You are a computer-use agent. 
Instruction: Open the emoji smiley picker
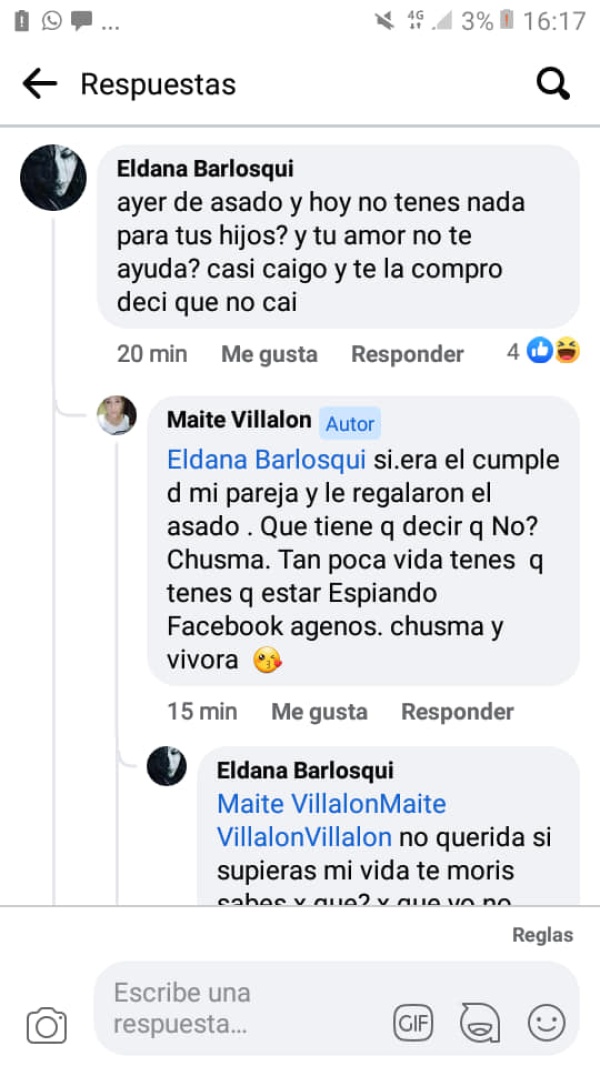pos(546,1024)
